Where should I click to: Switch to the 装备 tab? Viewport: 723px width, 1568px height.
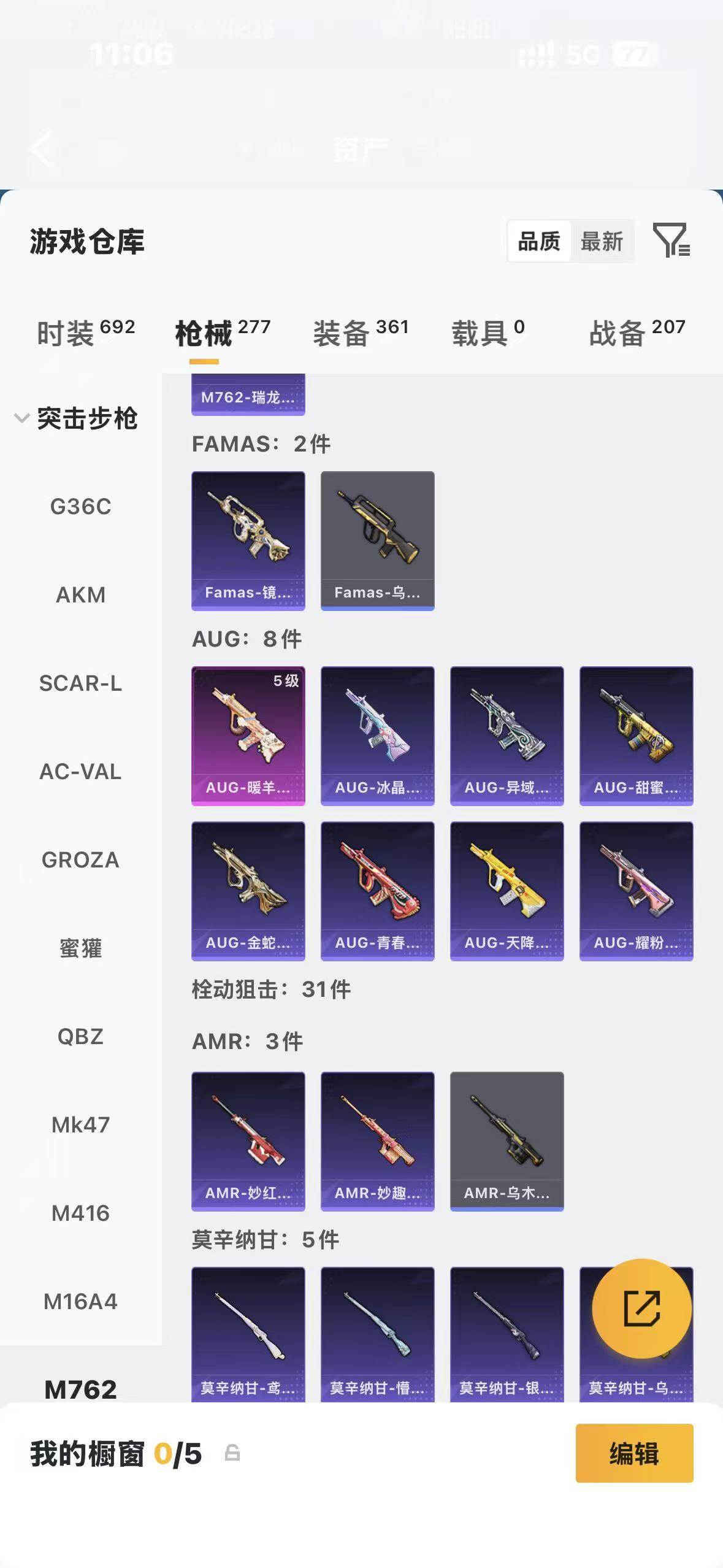pos(361,333)
